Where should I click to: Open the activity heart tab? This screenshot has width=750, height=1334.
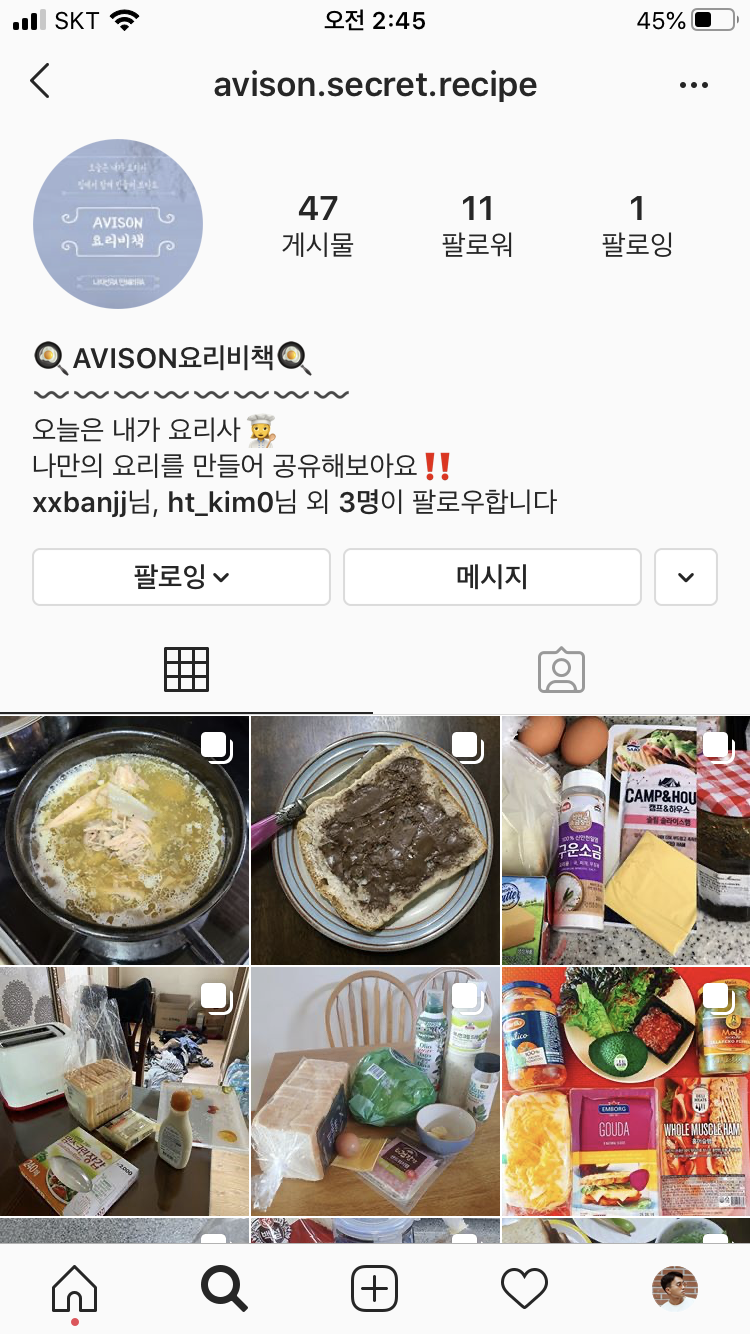tap(525, 1288)
